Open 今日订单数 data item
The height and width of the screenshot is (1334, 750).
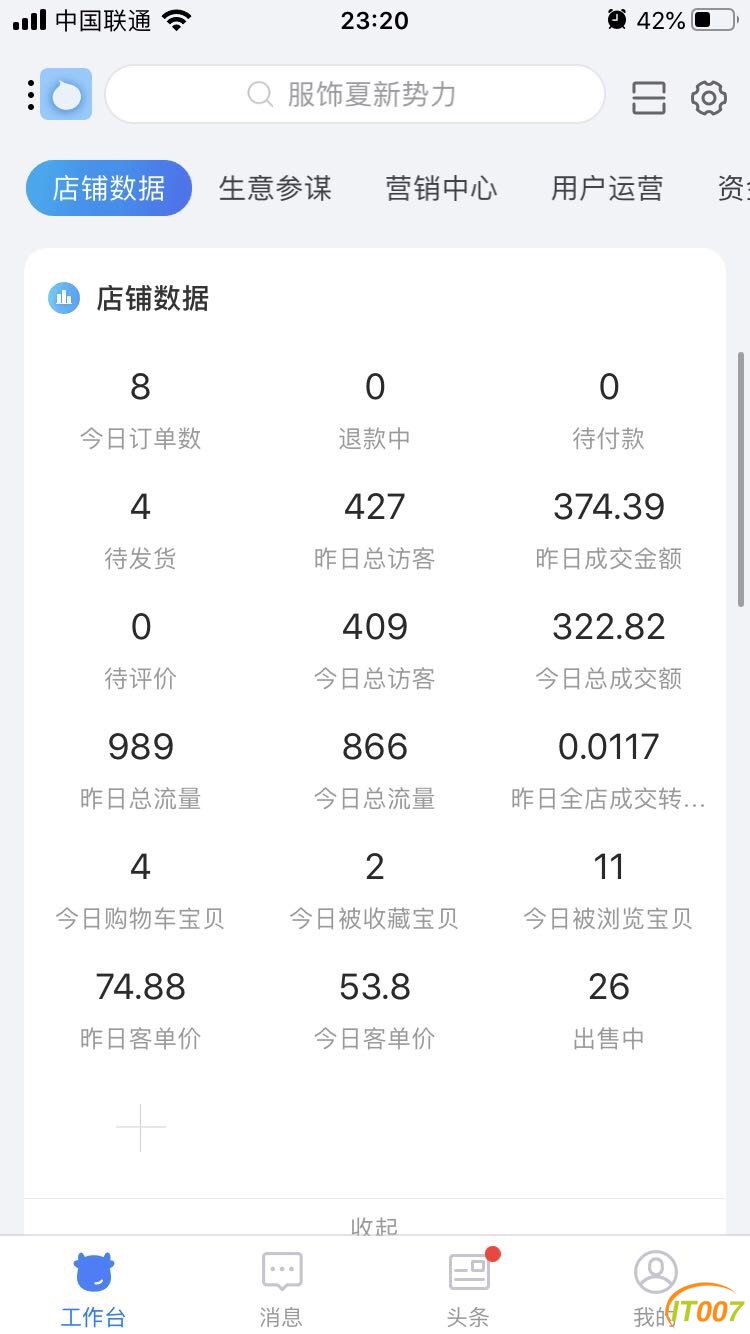pos(141,410)
